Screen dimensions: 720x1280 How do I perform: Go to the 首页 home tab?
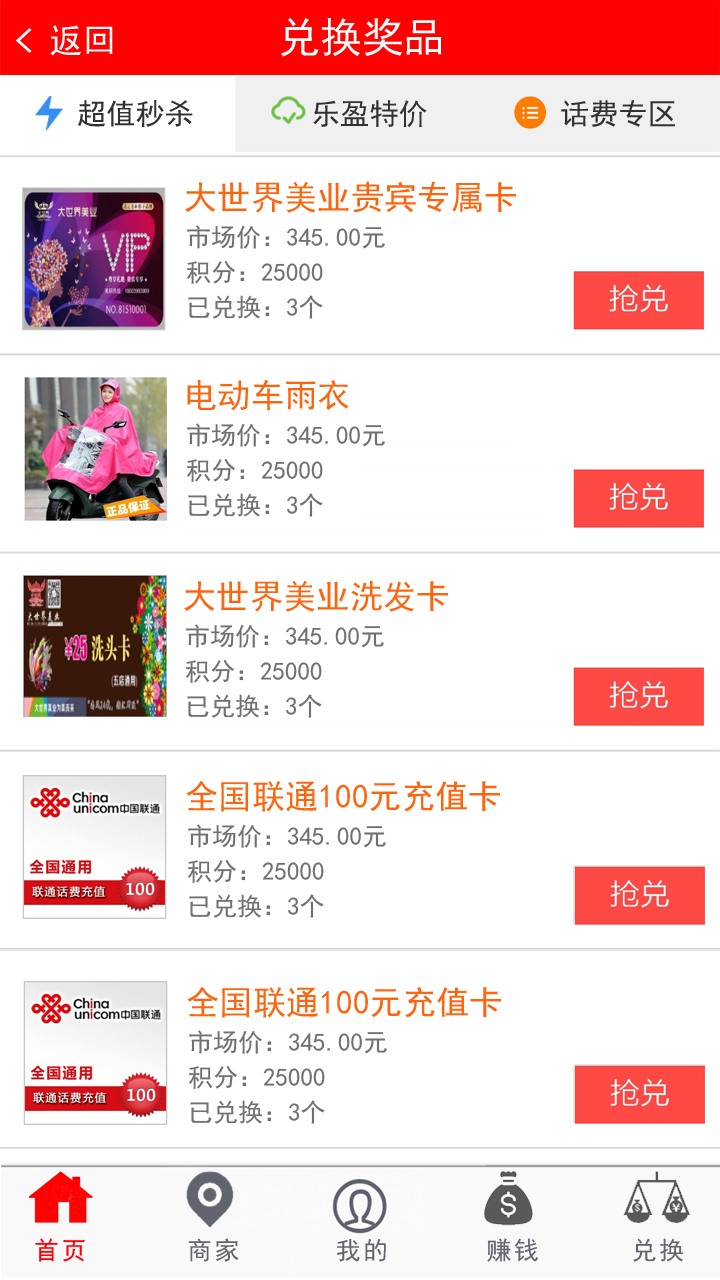tap(60, 1218)
